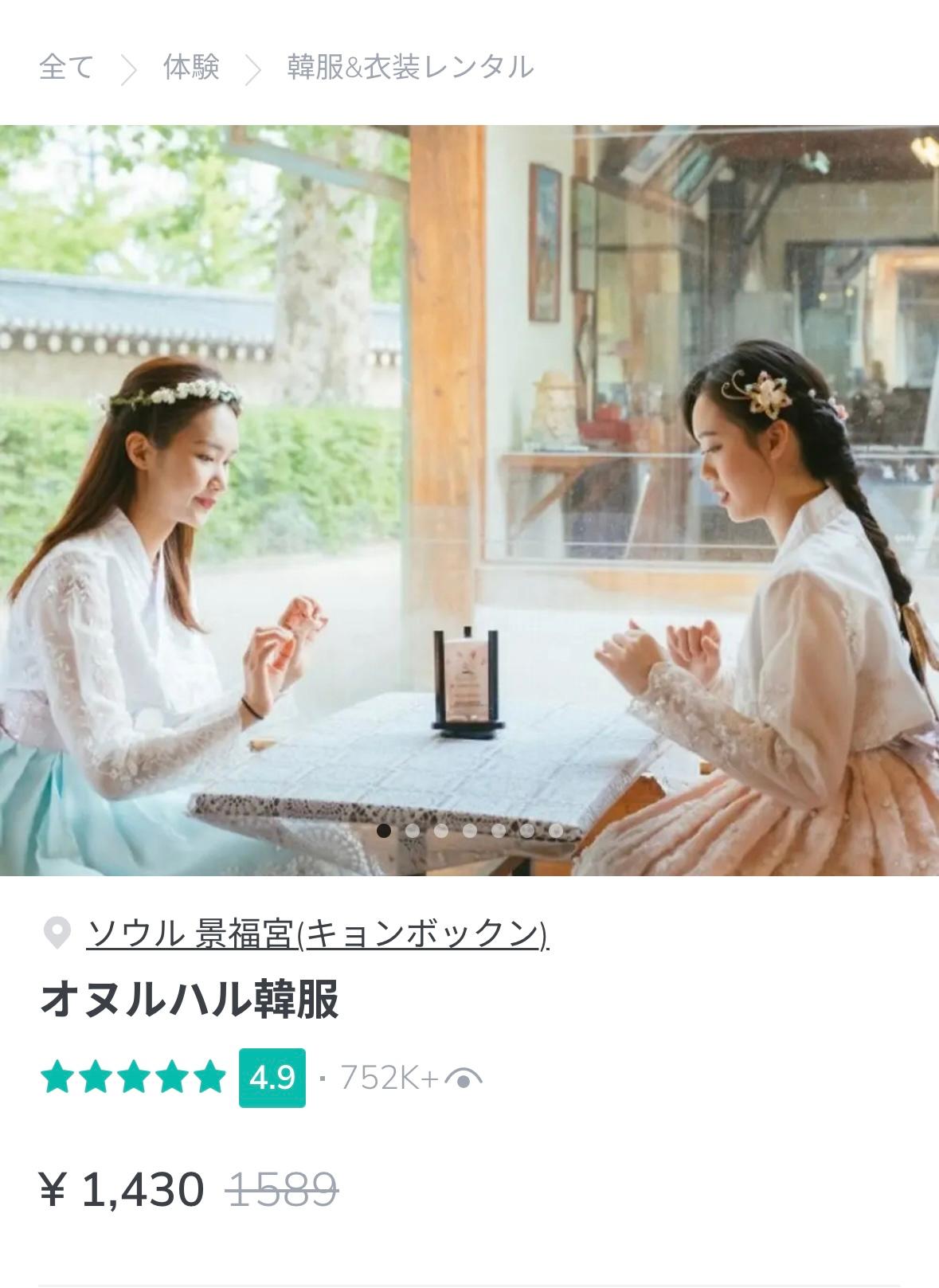Image resolution: width=939 pixels, height=1288 pixels.
Task: Open reviews from the 4.9 rating badge
Action: (272, 1078)
